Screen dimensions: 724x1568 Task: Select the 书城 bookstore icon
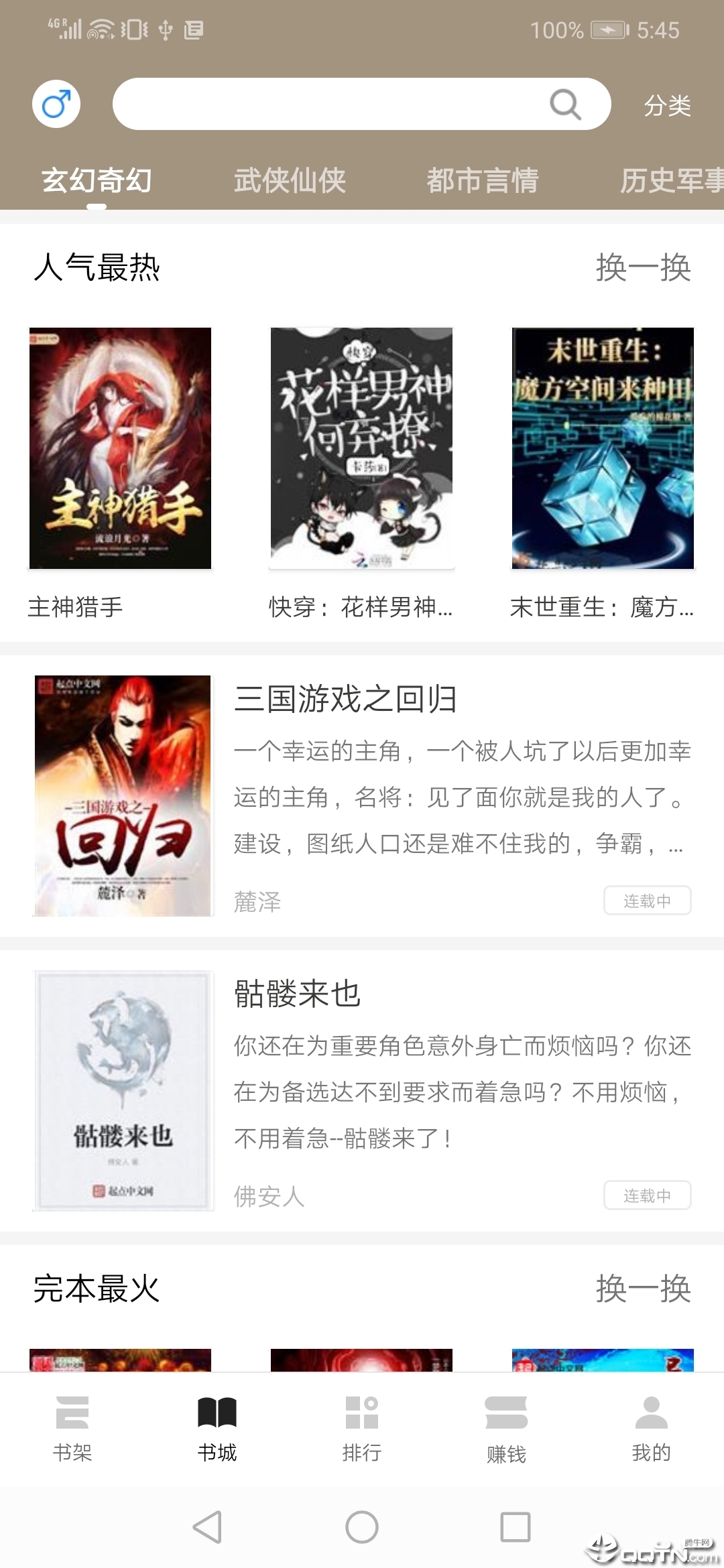[x=217, y=1410]
